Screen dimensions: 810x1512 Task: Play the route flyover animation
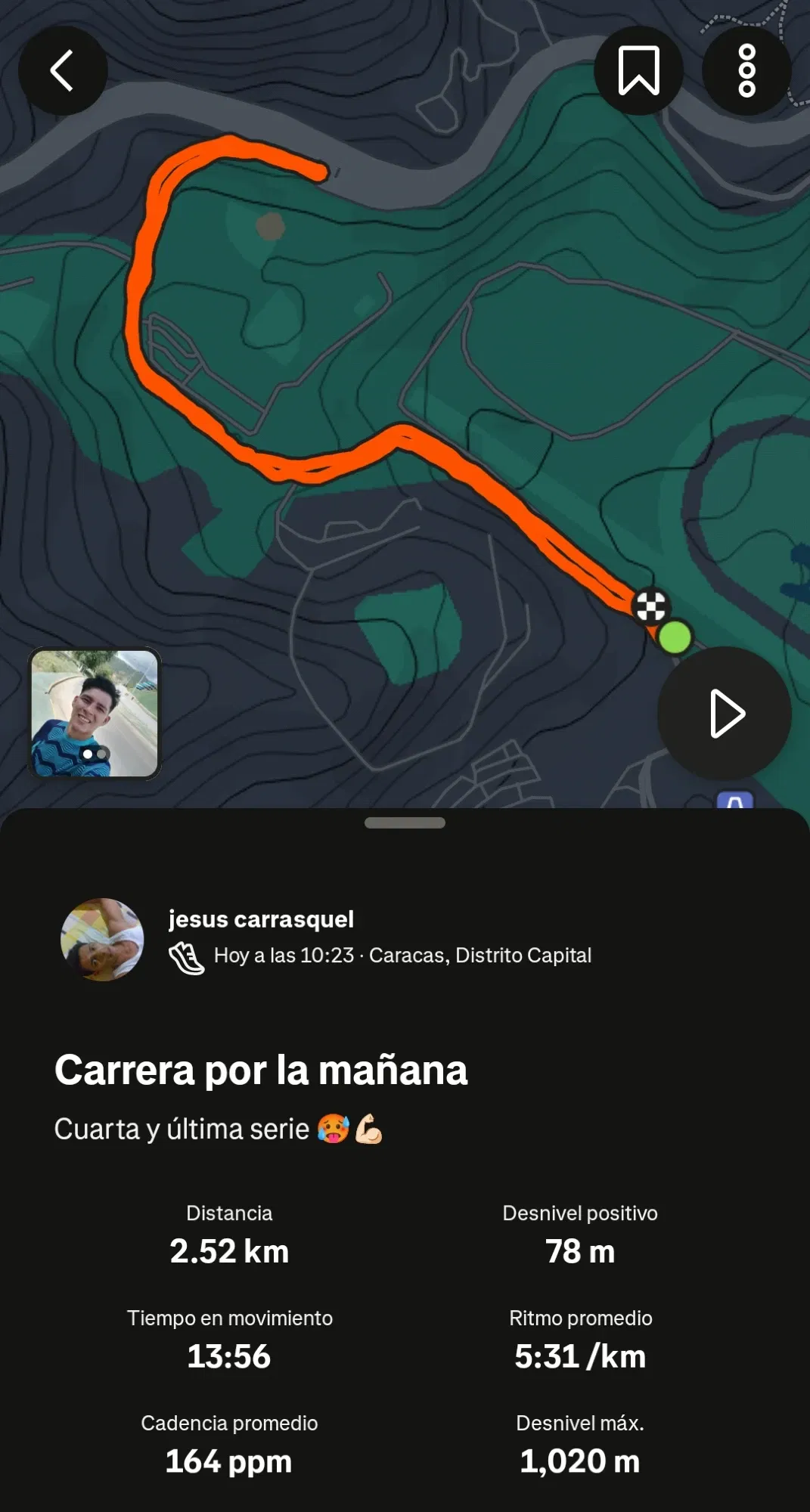click(725, 713)
